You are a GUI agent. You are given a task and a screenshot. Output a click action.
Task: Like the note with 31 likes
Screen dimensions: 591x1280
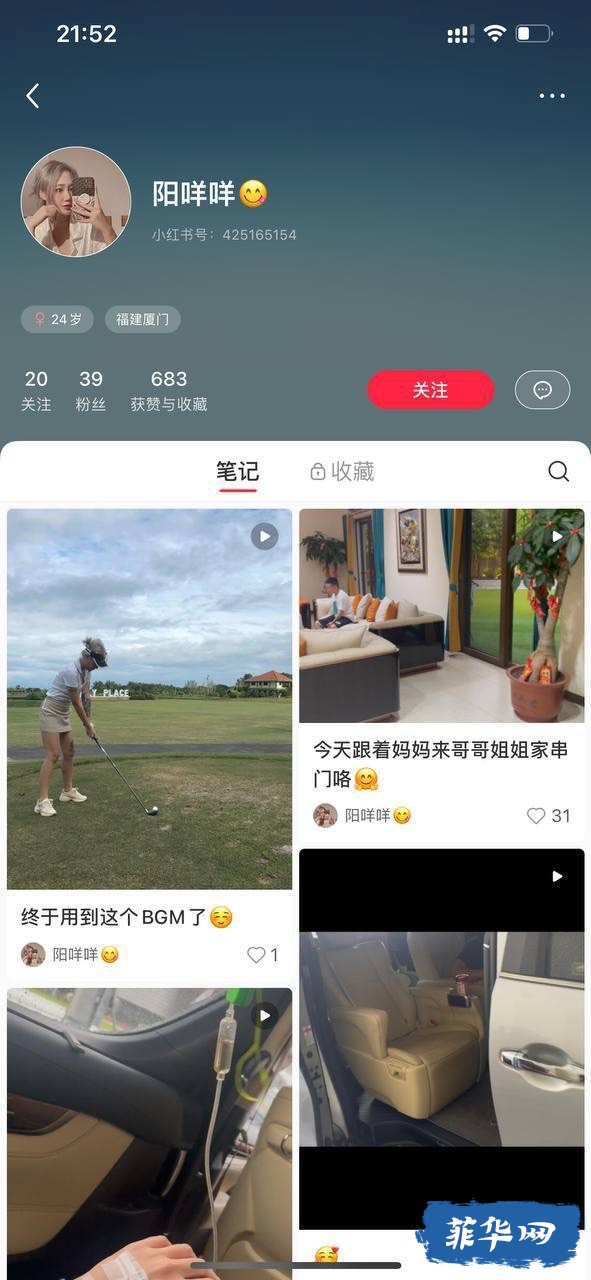click(x=548, y=816)
